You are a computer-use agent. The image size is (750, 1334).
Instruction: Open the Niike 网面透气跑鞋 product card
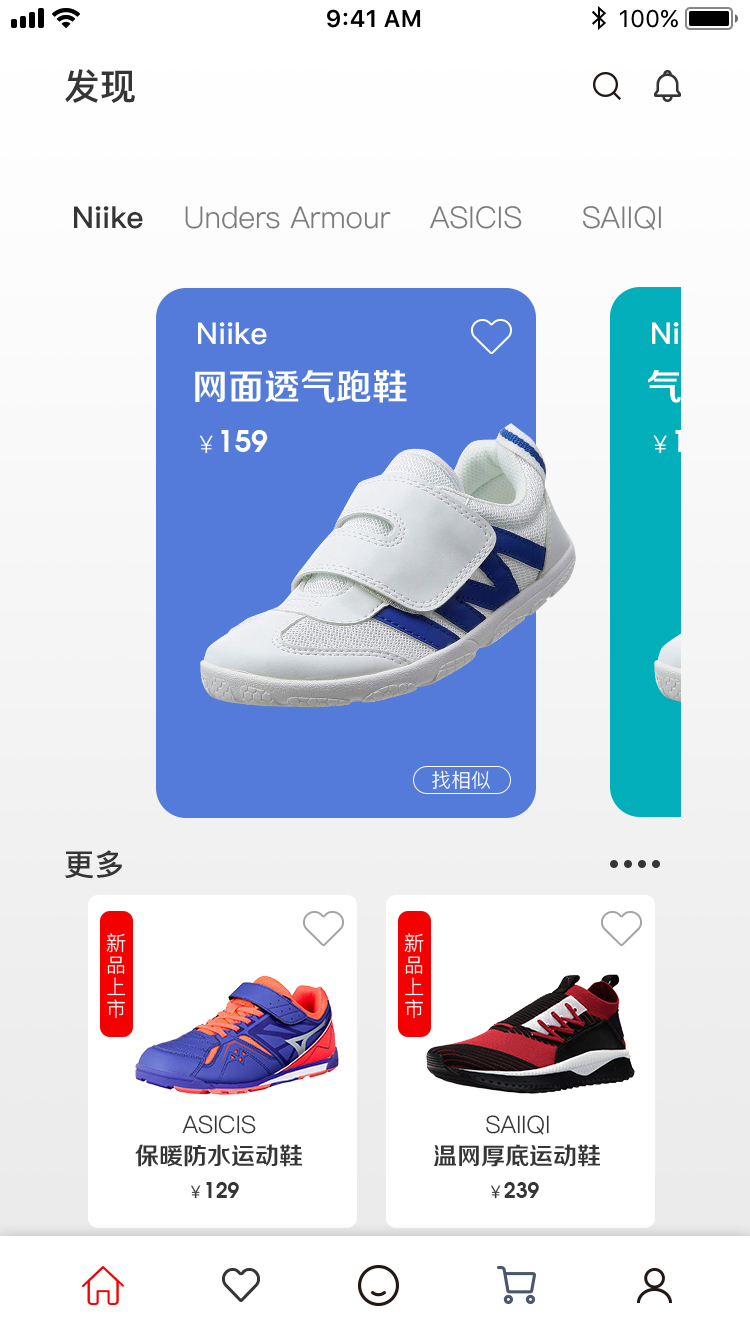coord(346,580)
